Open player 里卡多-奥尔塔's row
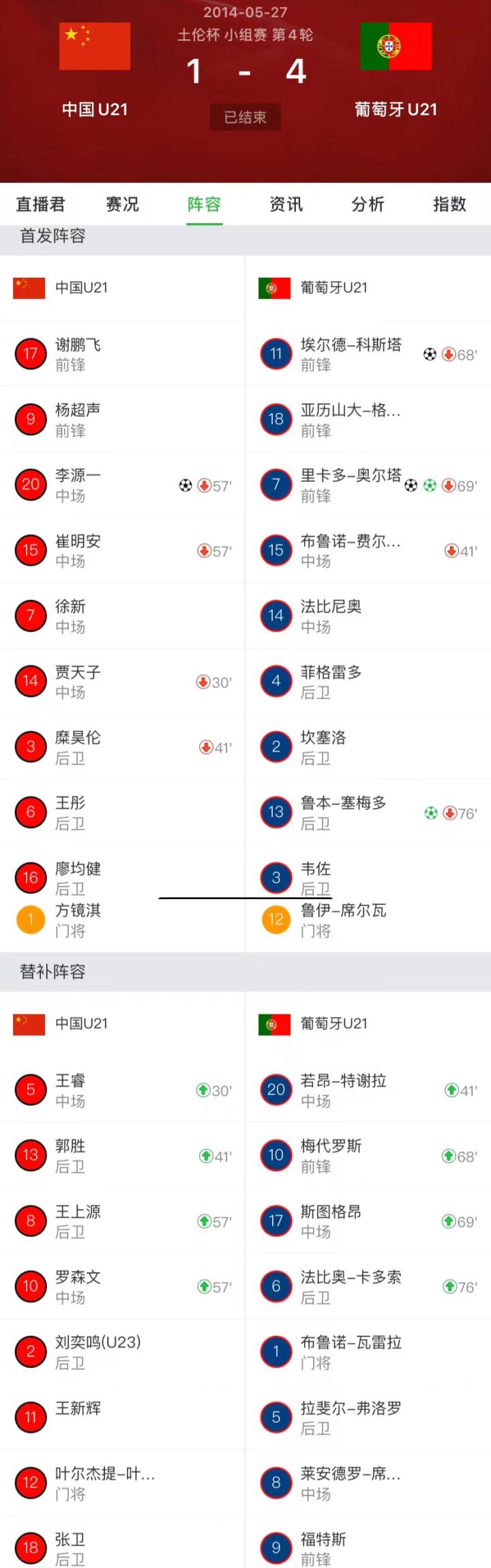The image size is (491, 1568). pyautogui.click(x=351, y=485)
